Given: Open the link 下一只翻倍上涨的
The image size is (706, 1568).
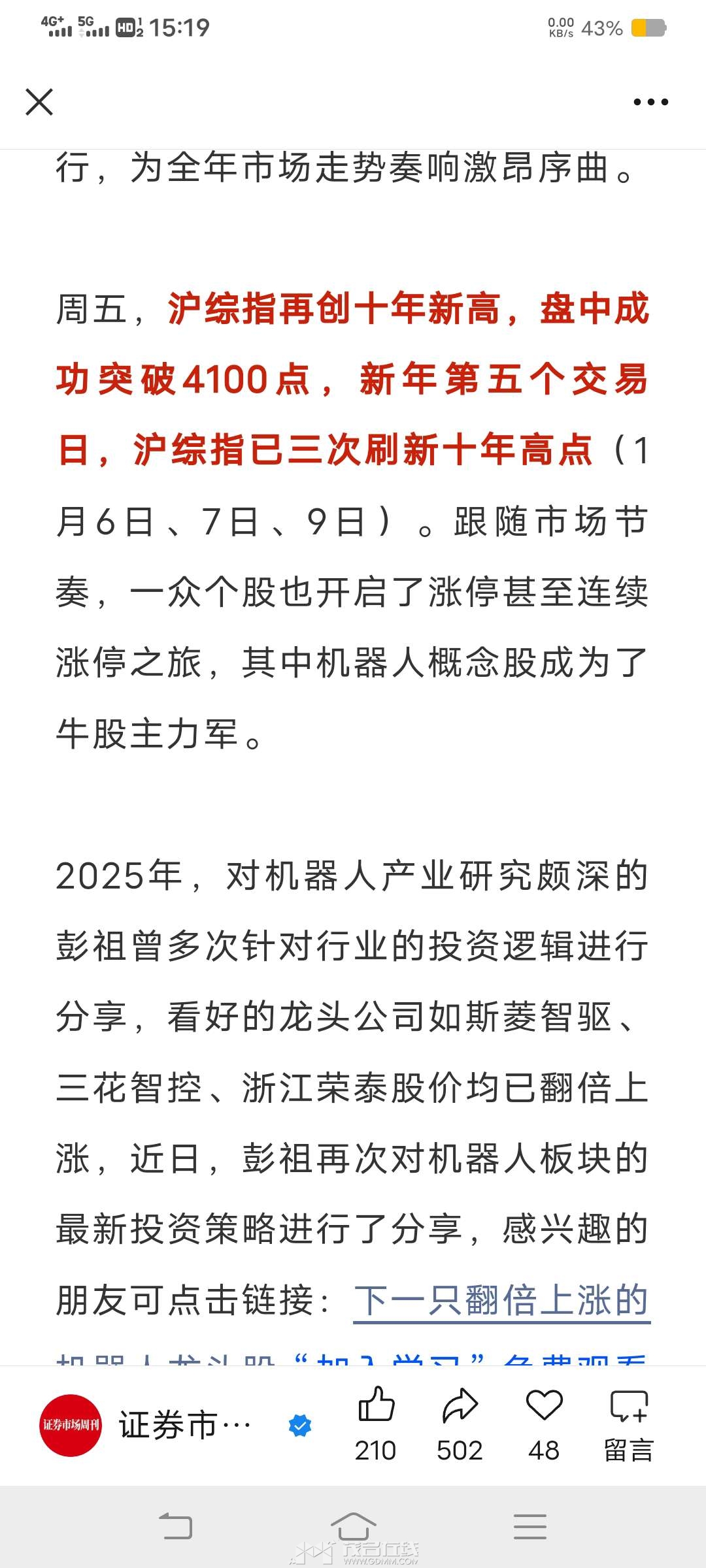Looking at the screenshot, I should [x=501, y=1299].
